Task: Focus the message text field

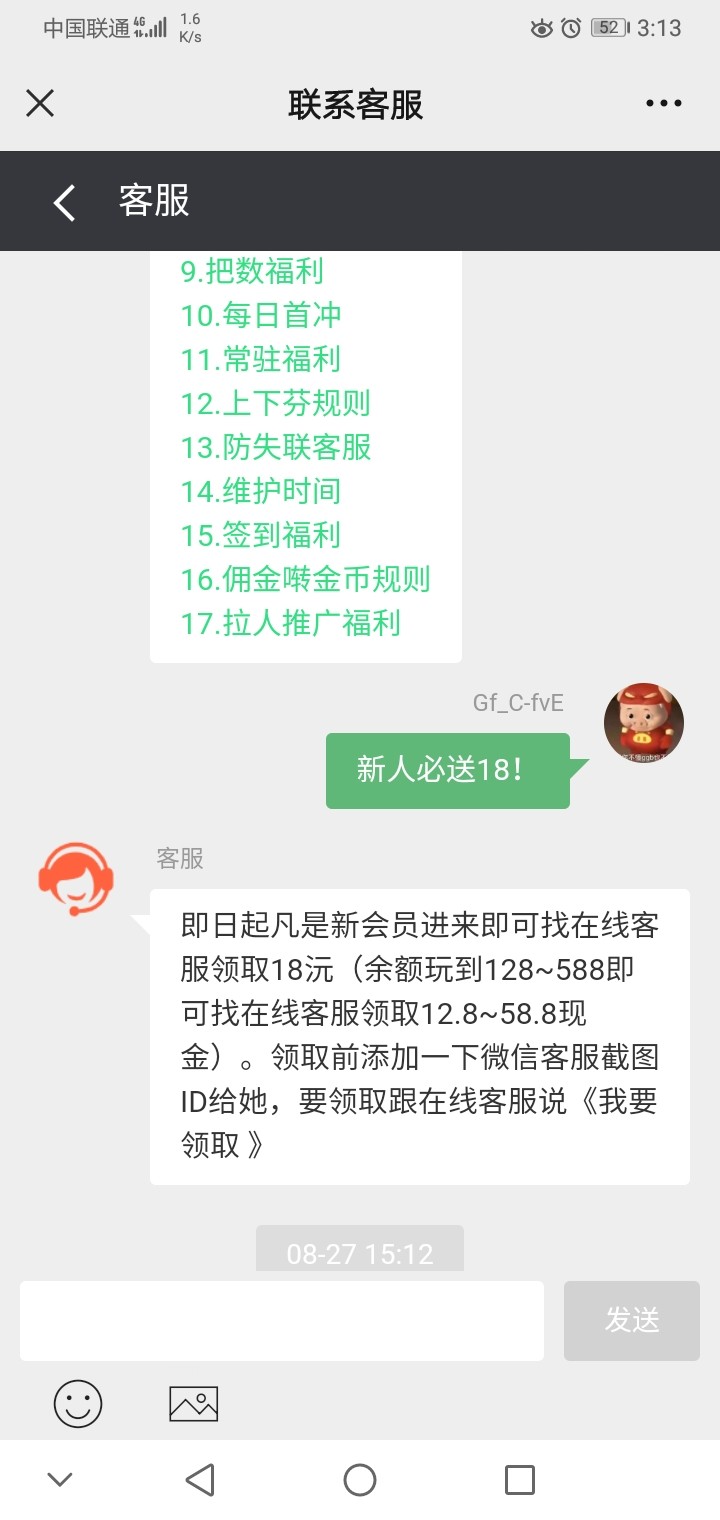Action: click(282, 1321)
